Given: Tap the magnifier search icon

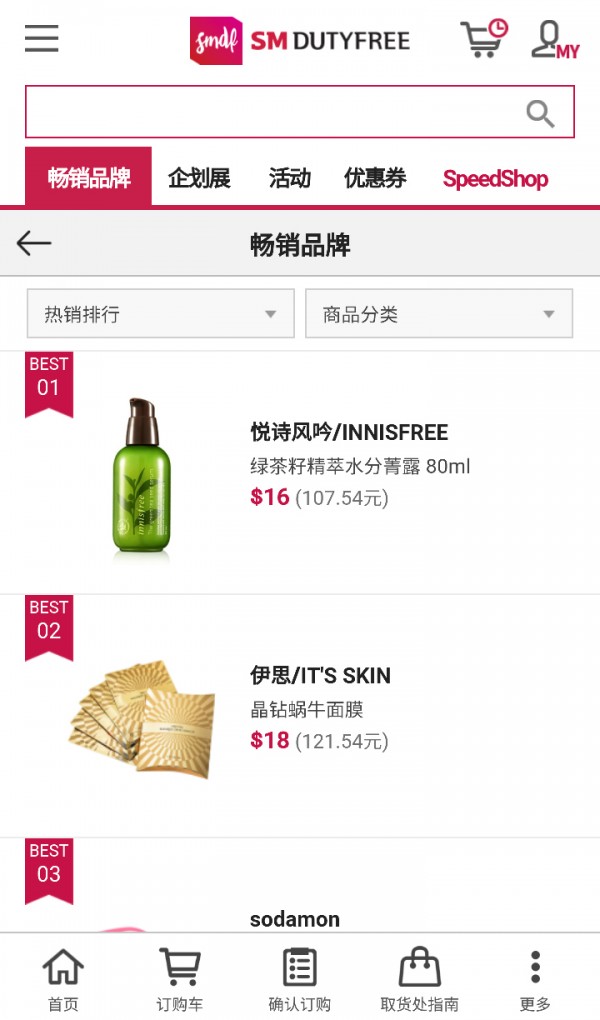Looking at the screenshot, I should [x=540, y=113].
